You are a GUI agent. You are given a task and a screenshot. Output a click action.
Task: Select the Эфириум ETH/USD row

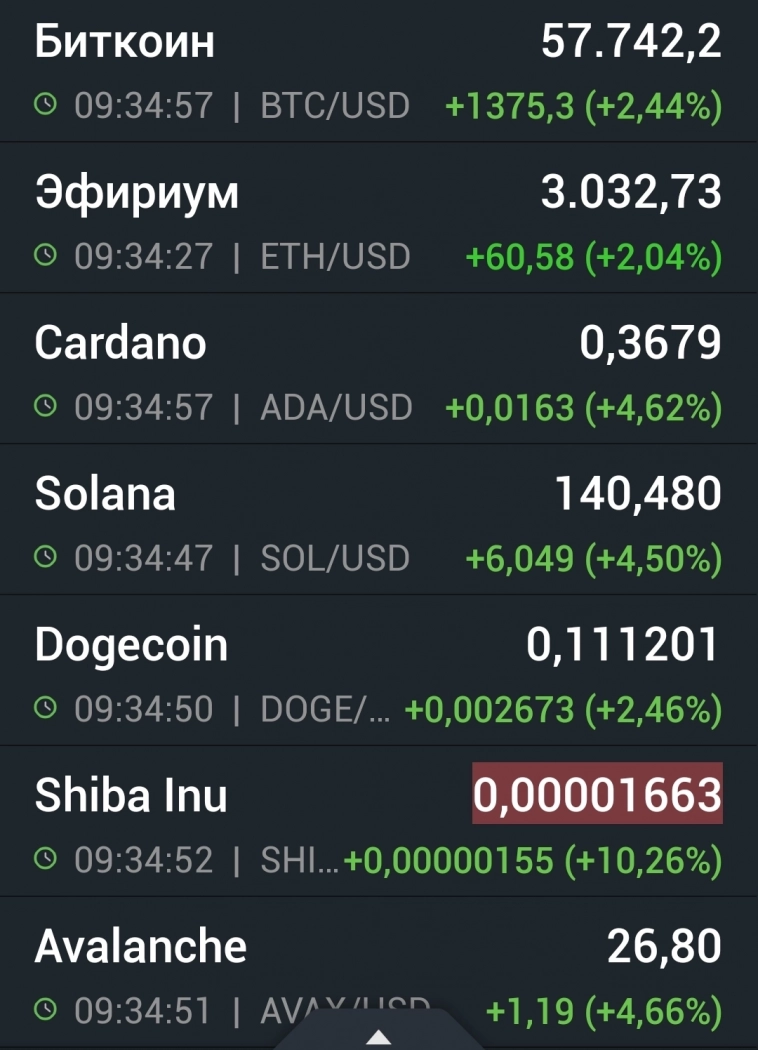point(378,222)
